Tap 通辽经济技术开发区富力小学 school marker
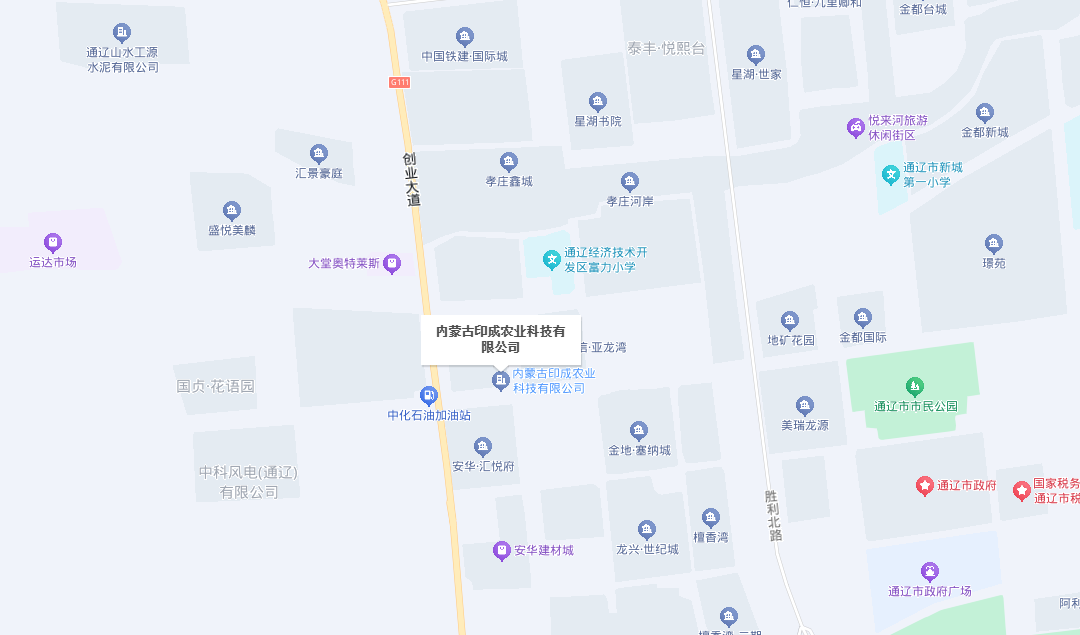Viewport: 1080px width, 635px height. pyautogui.click(x=551, y=260)
